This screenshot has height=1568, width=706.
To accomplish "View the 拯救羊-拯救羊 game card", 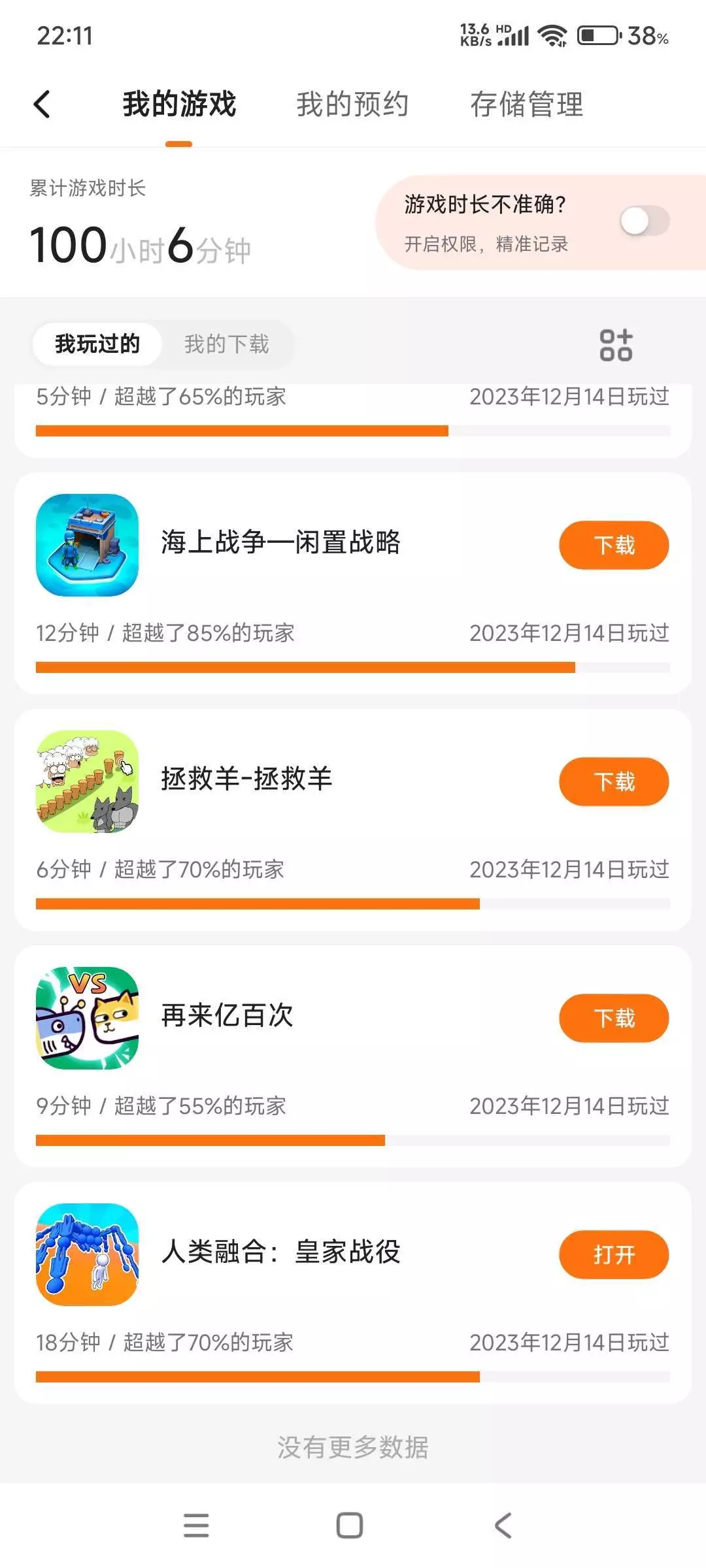I will (x=247, y=780).
